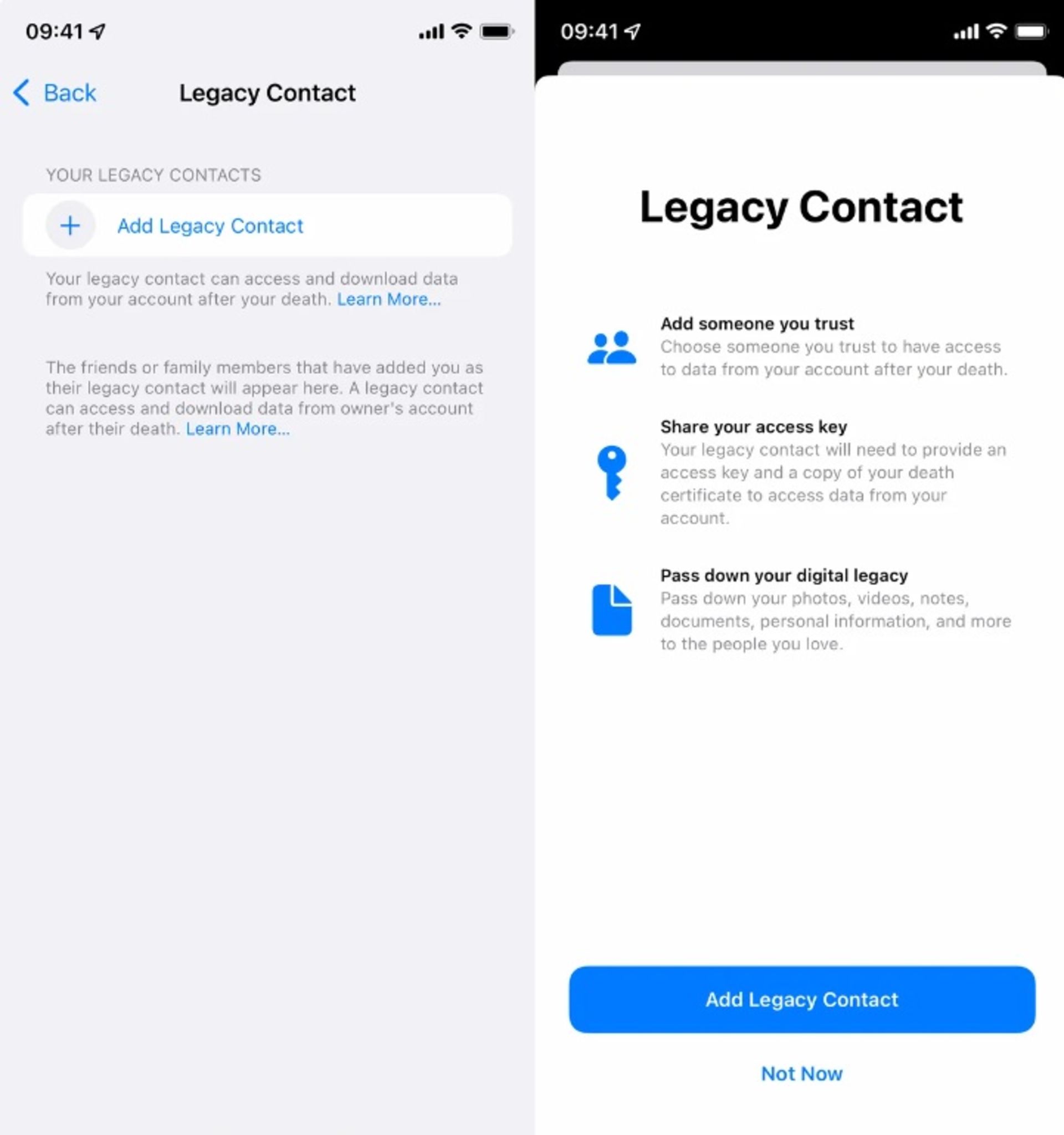Tap the blue filled Add Legacy Contact button
The height and width of the screenshot is (1135, 1064).
[x=801, y=1000]
